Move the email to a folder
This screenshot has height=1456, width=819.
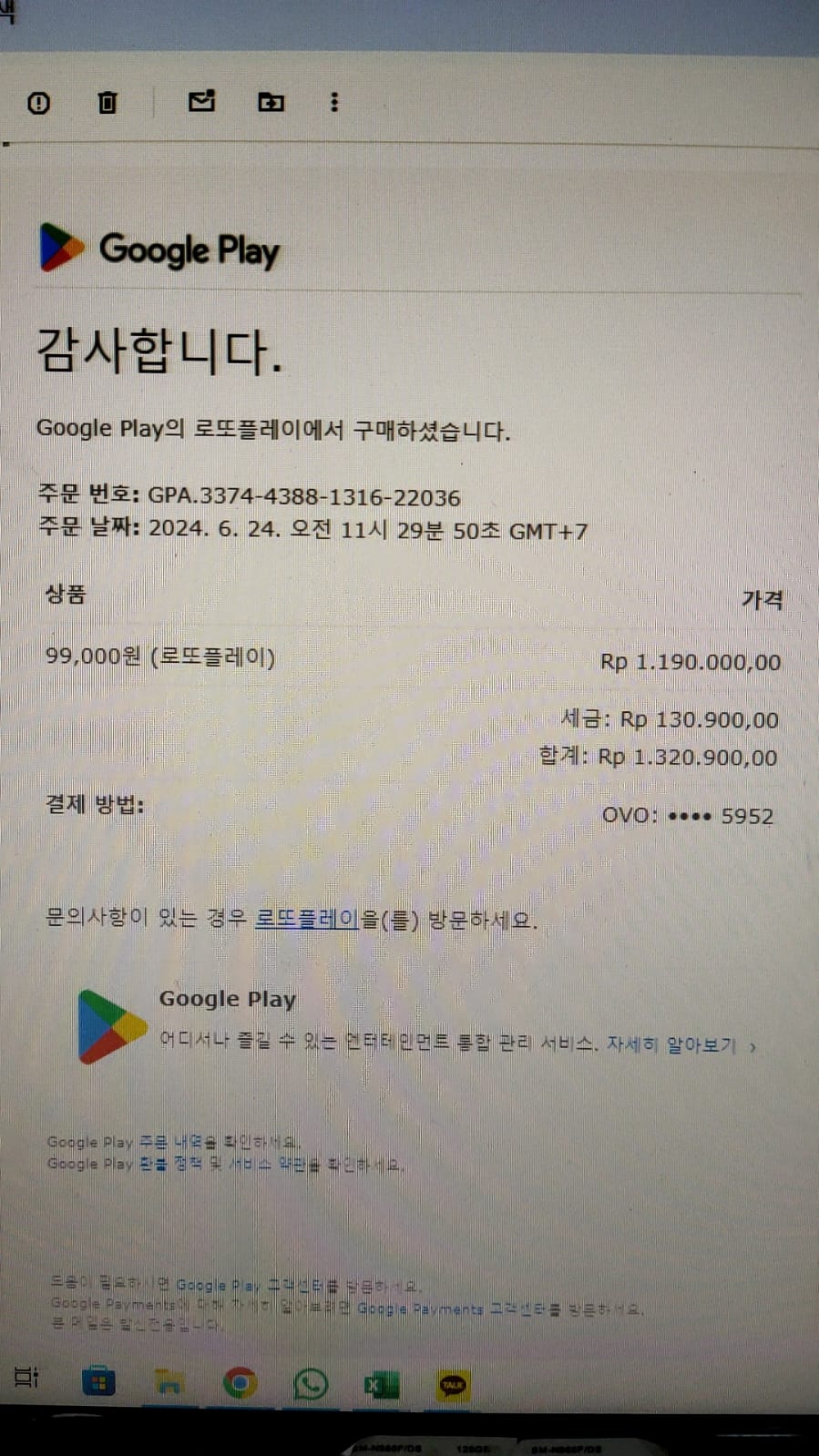tap(271, 102)
